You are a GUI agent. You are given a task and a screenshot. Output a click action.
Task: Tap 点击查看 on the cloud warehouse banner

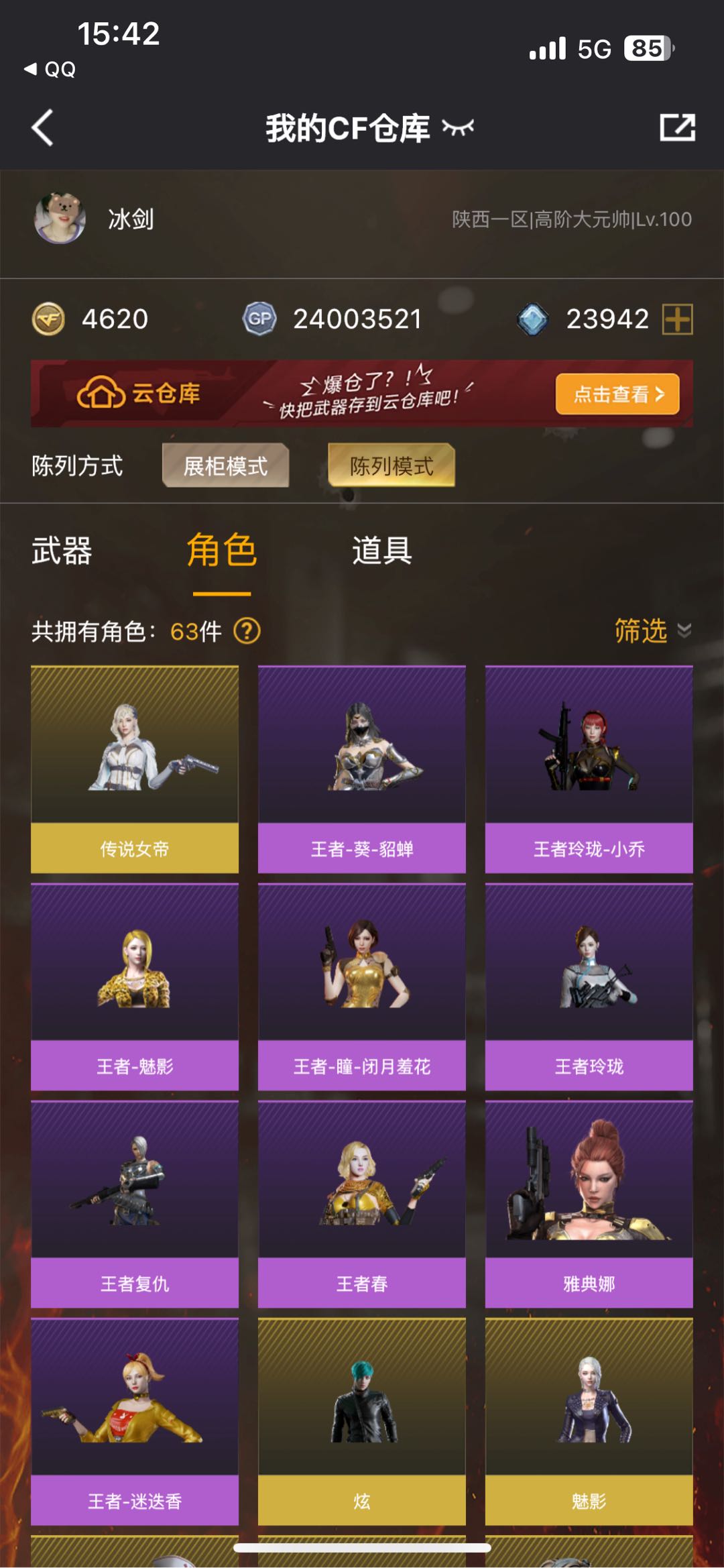(617, 394)
